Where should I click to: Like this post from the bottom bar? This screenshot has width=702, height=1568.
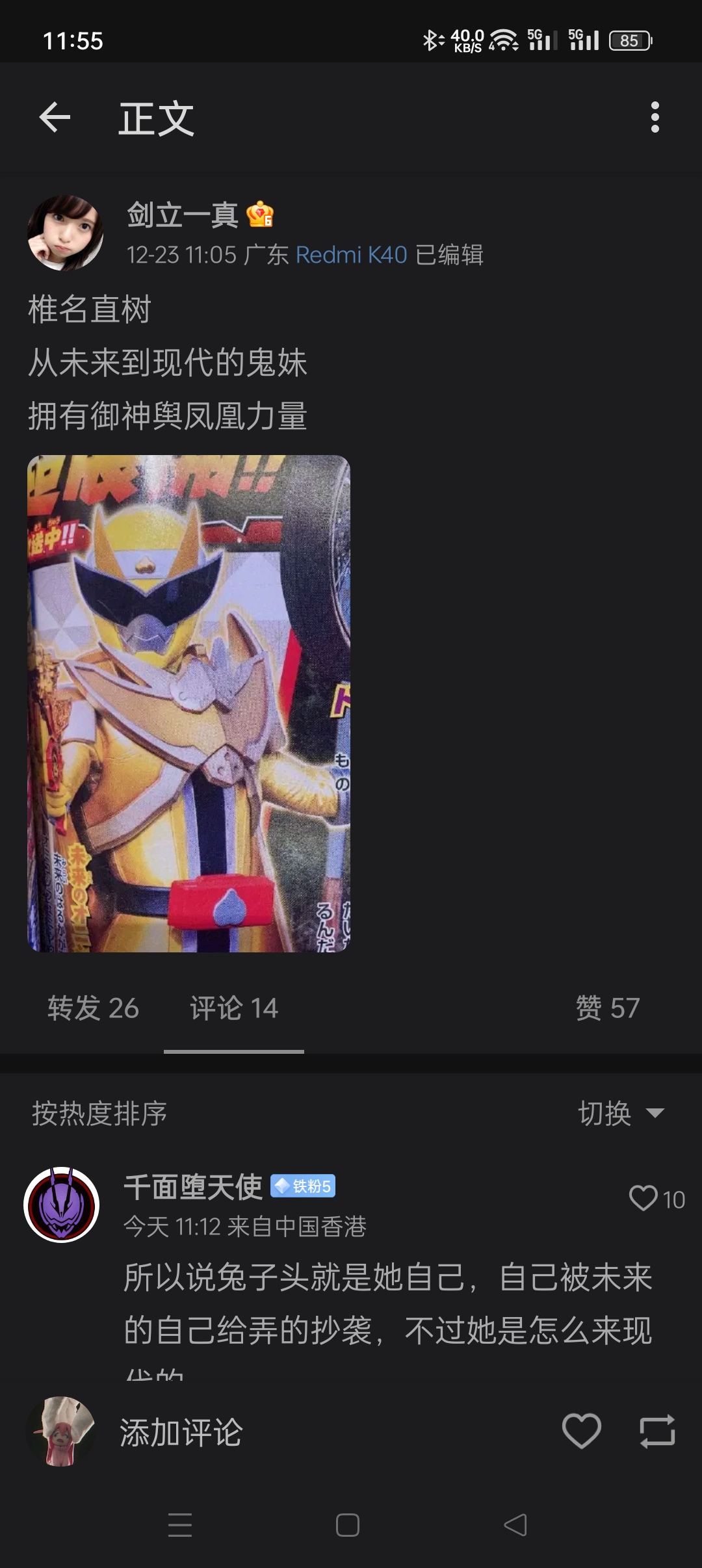pyautogui.click(x=581, y=1431)
